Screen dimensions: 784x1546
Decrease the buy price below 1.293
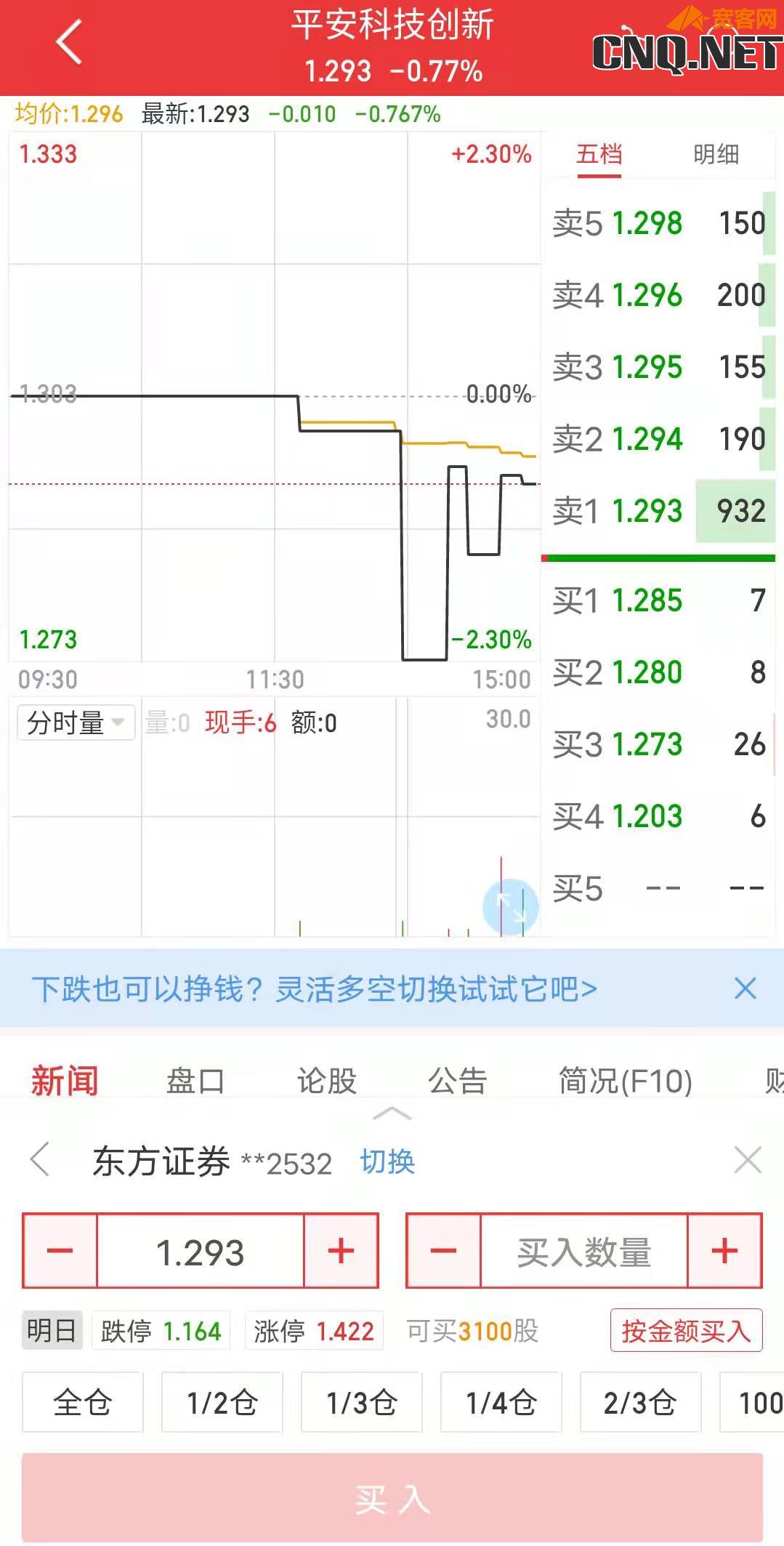[x=60, y=1251]
